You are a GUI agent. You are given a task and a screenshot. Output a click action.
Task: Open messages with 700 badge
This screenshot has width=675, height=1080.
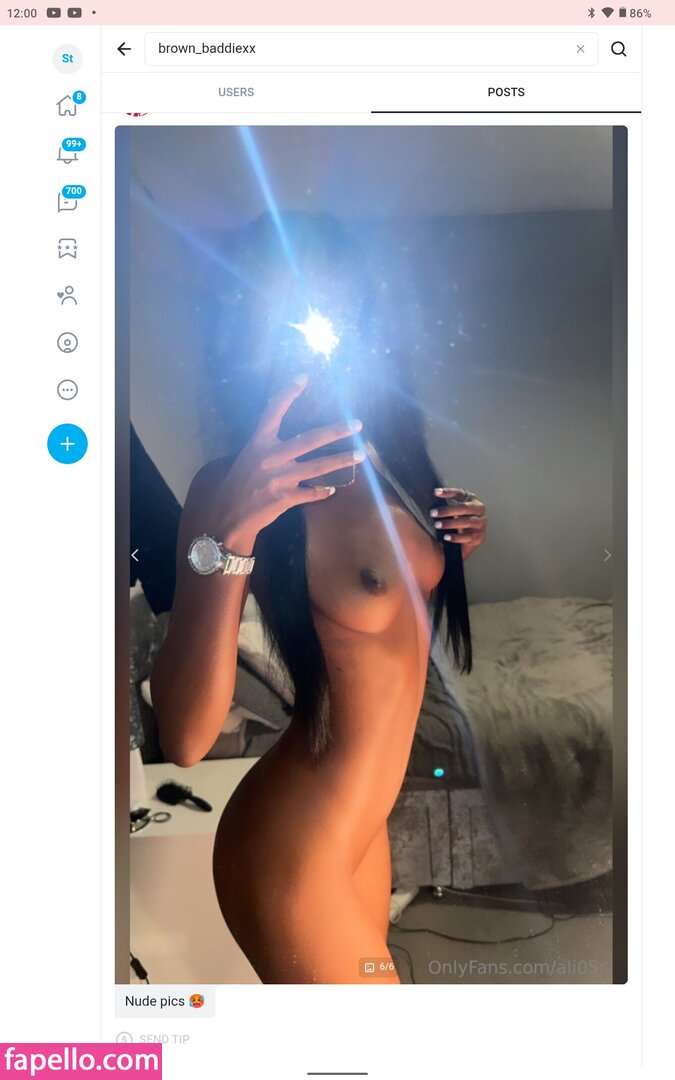point(67,201)
